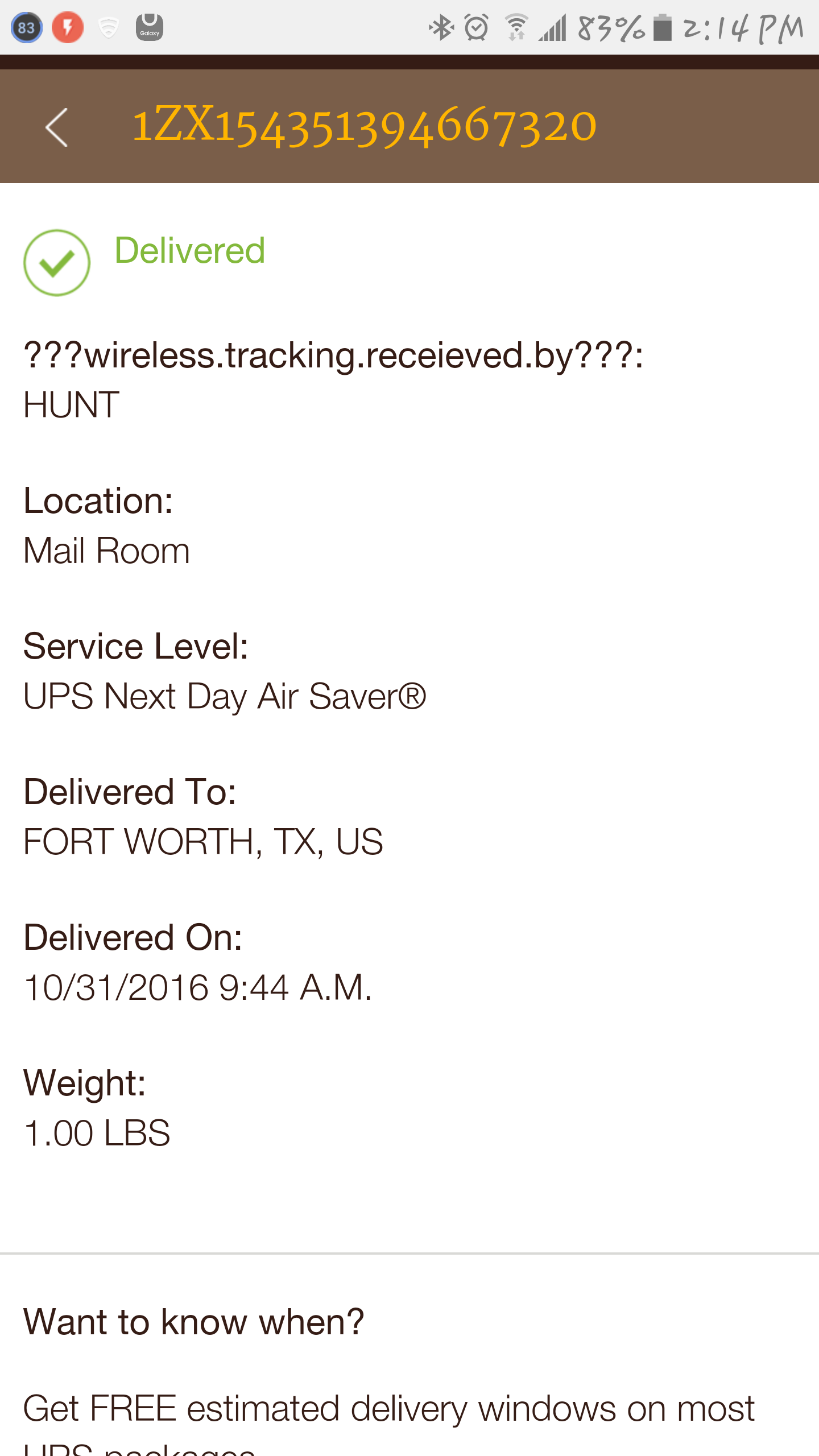819x1456 pixels.
Task: Select the Wi-Fi signal status icon
Action: [516, 27]
